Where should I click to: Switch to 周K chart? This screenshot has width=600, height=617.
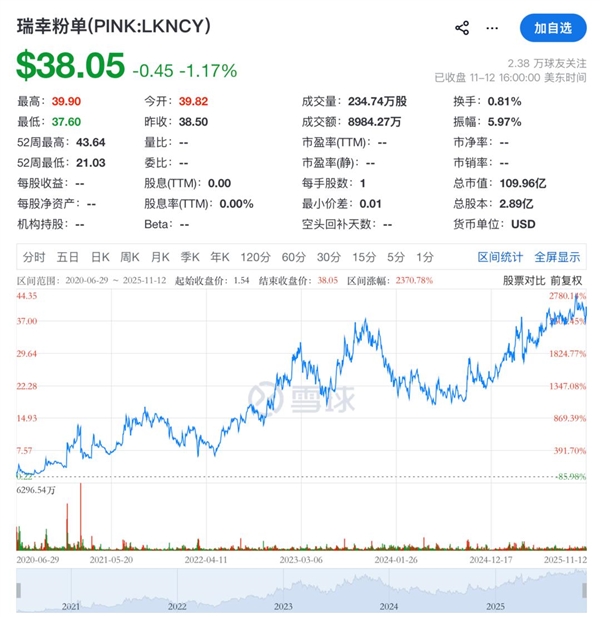pyautogui.click(x=130, y=257)
